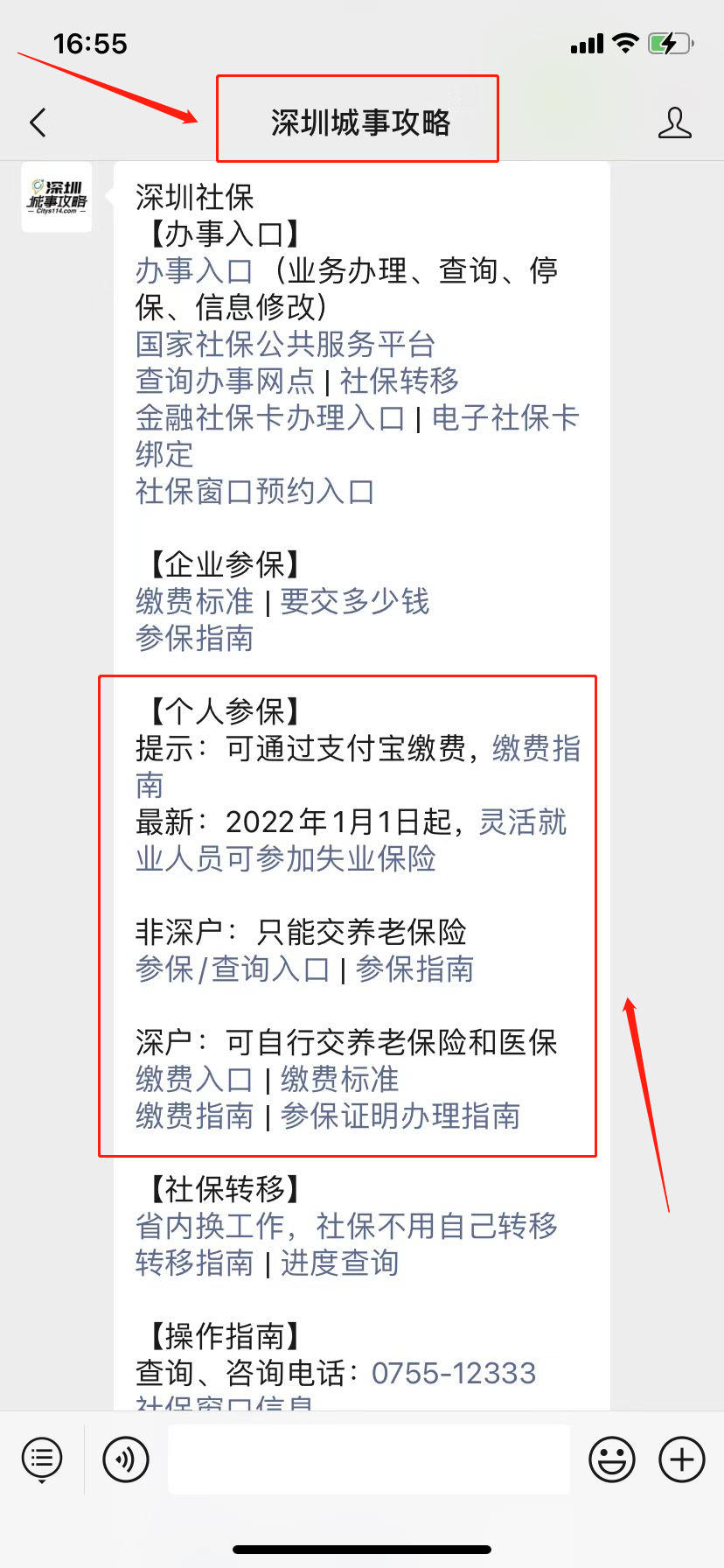
Task: Open 灵活就业人员可参加失业保险 link
Action: pos(352,840)
